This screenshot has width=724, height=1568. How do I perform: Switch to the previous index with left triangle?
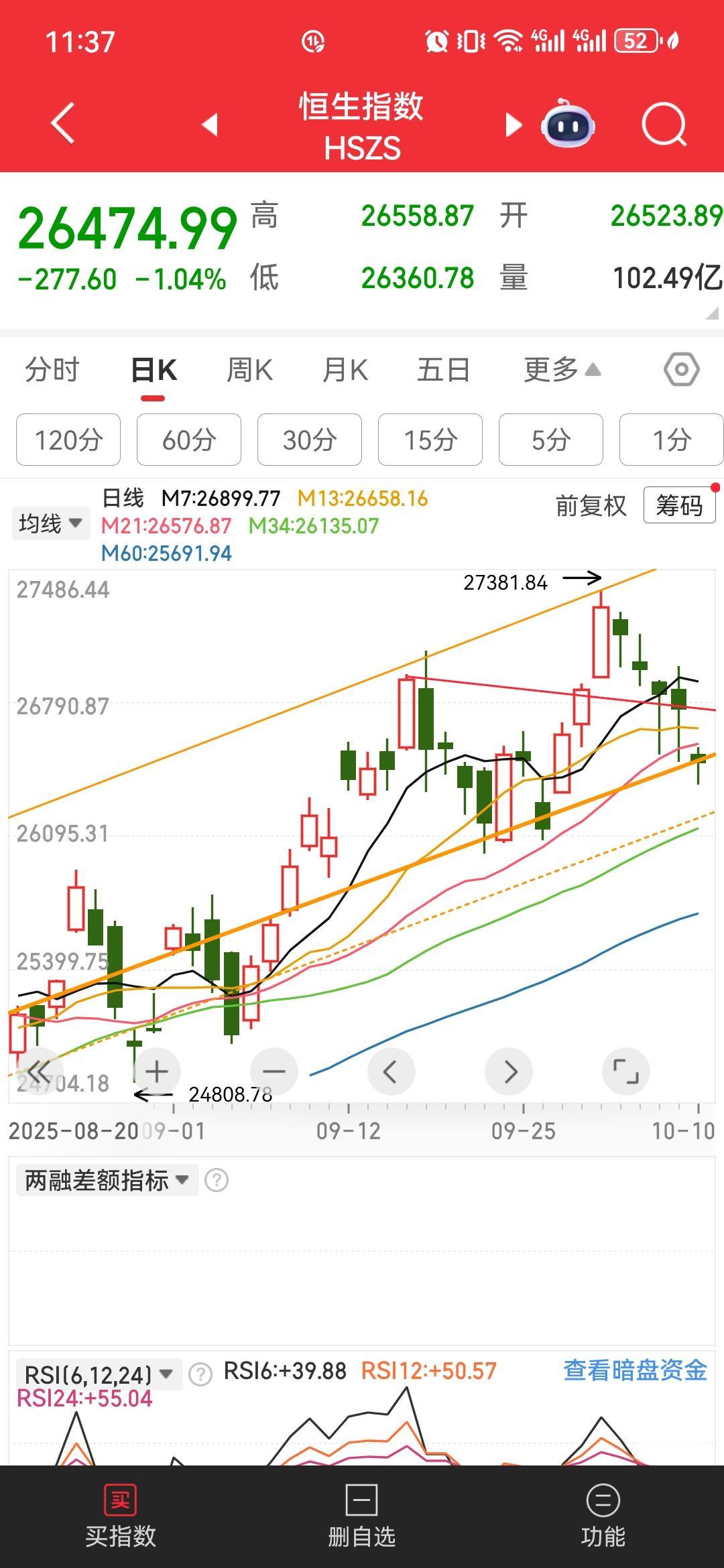tap(210, 125)
